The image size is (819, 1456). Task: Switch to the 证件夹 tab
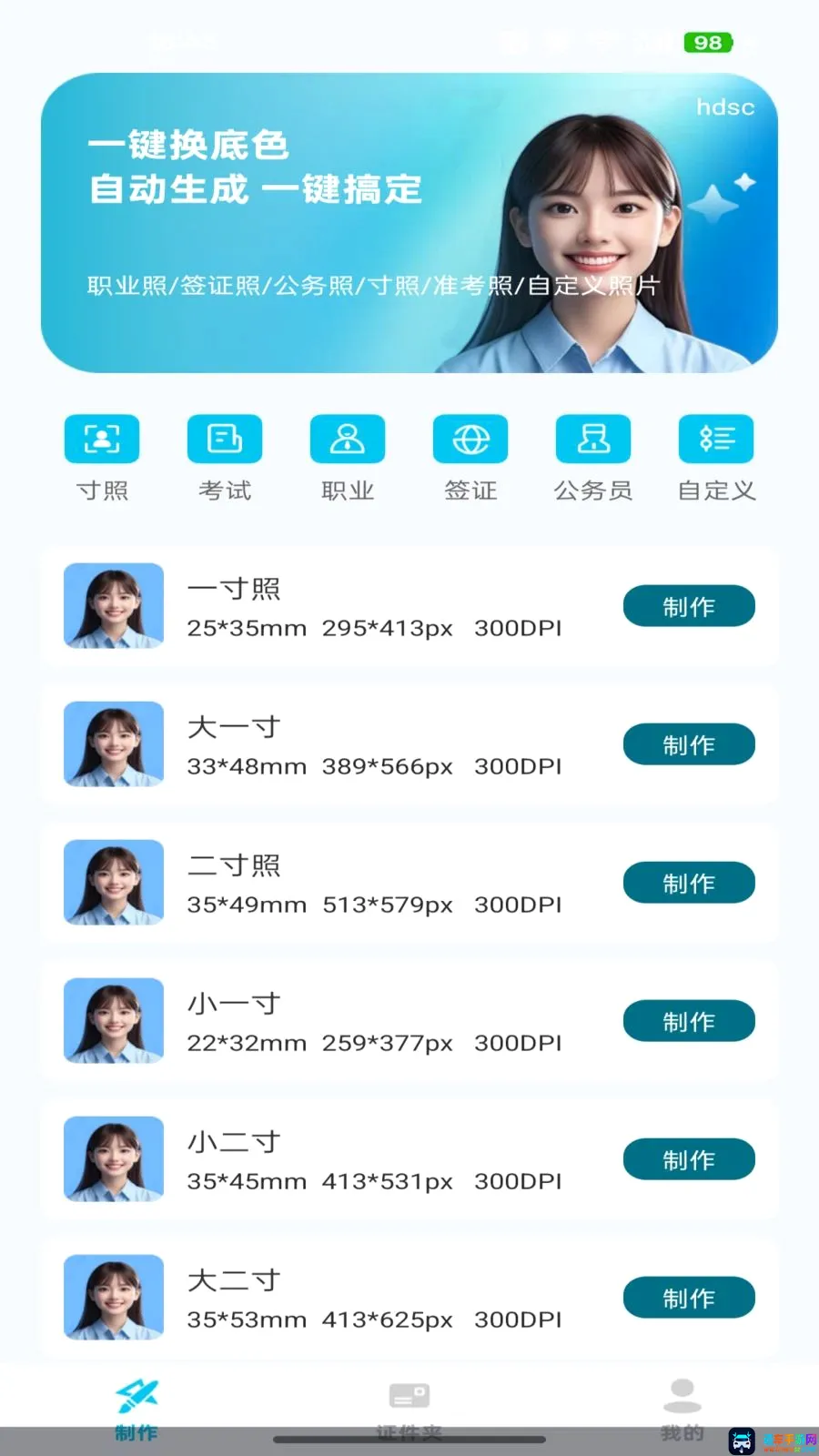click(409, 1410)
